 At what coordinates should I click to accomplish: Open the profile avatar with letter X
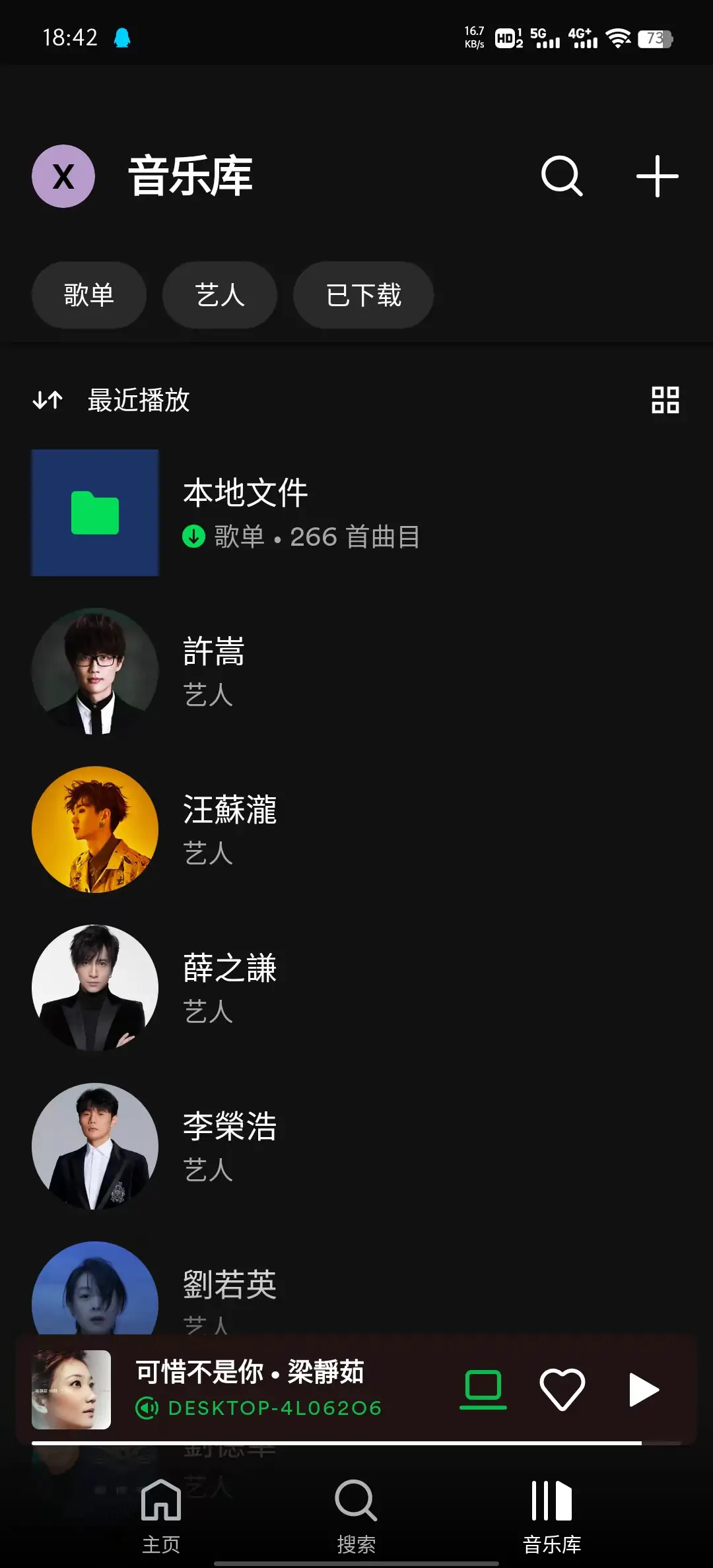click(x=63, y=176)
